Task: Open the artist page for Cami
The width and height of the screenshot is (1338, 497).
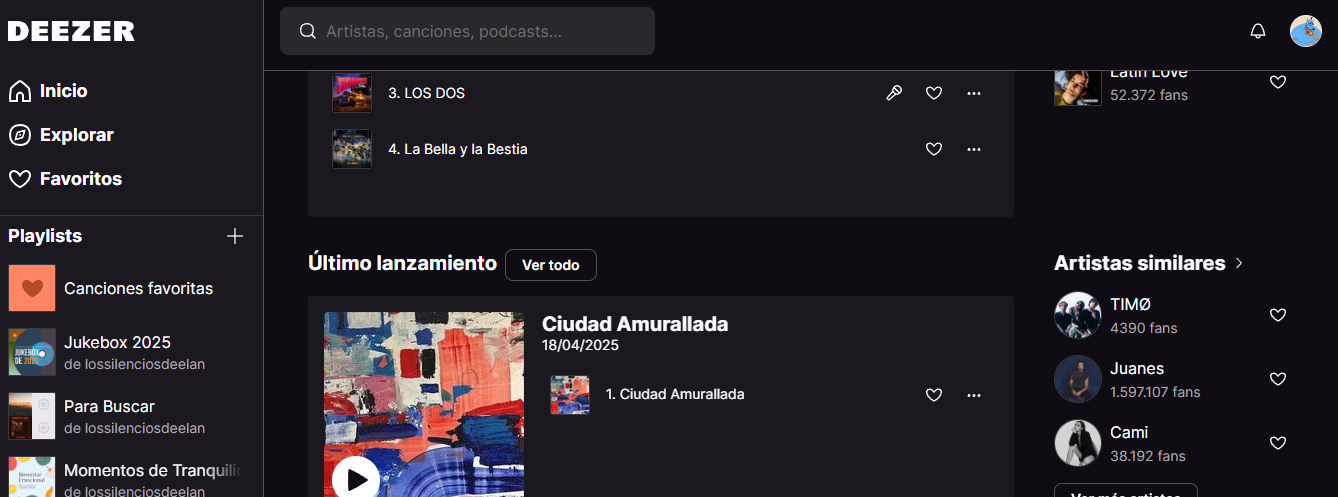Action: pyautogui.click(x=1128, y=432)
